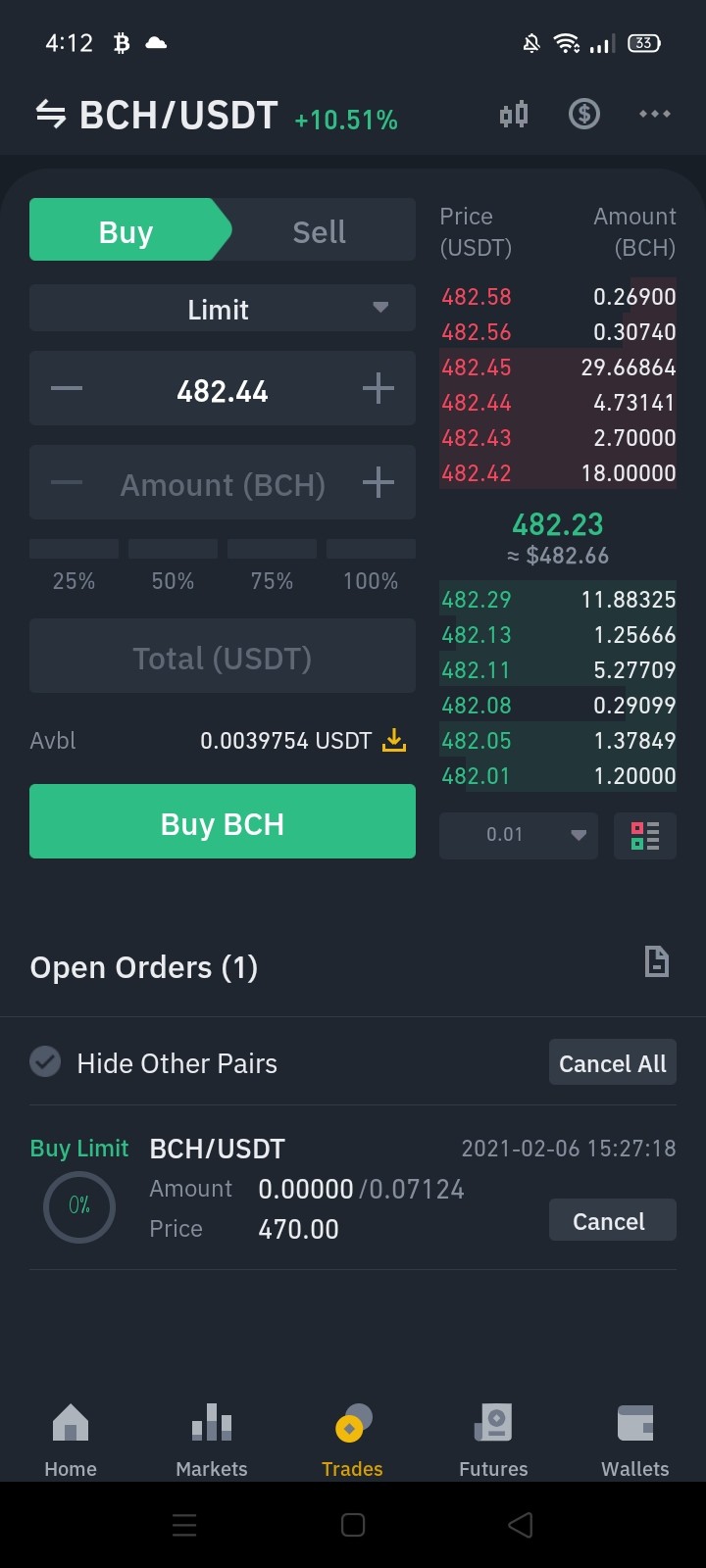The image size is (706, 1568).
Task: Tap the dollar coin icon
Action: 584,115
